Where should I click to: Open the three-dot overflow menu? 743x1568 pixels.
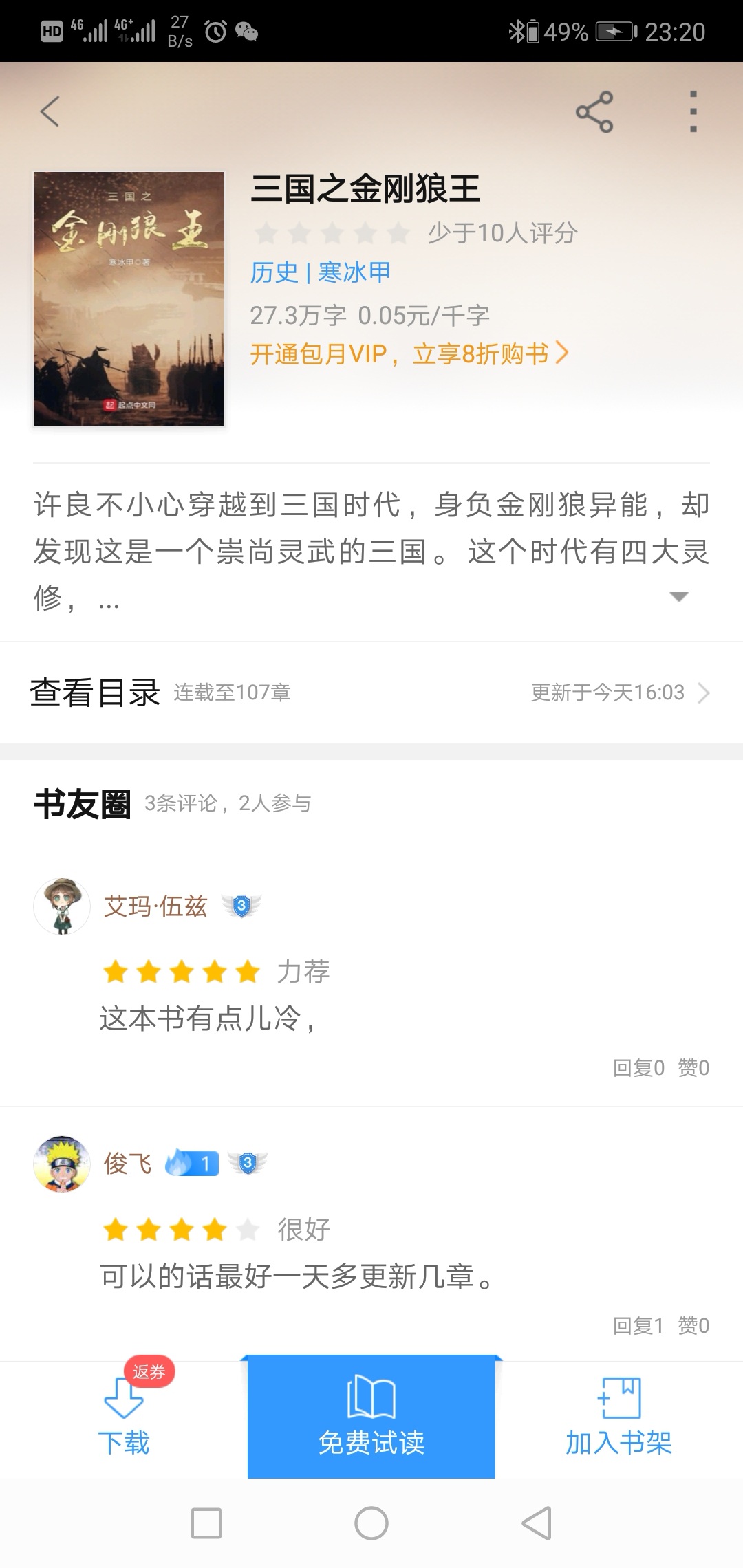[693, 111]
